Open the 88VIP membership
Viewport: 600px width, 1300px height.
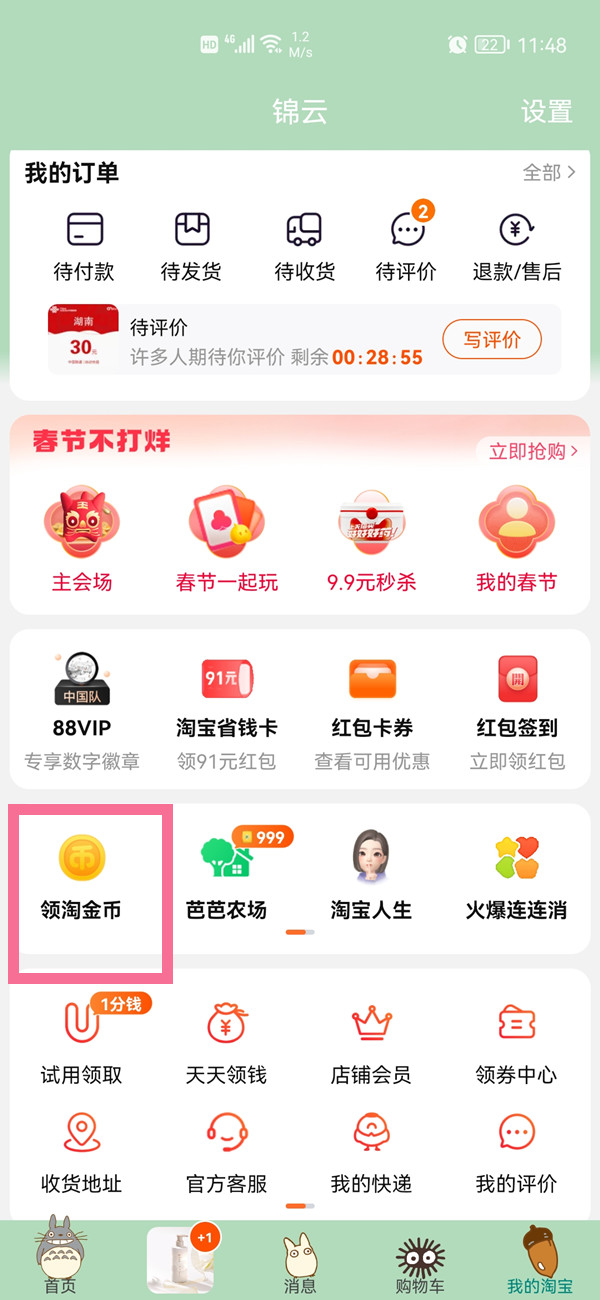click(x=82, y=711)
